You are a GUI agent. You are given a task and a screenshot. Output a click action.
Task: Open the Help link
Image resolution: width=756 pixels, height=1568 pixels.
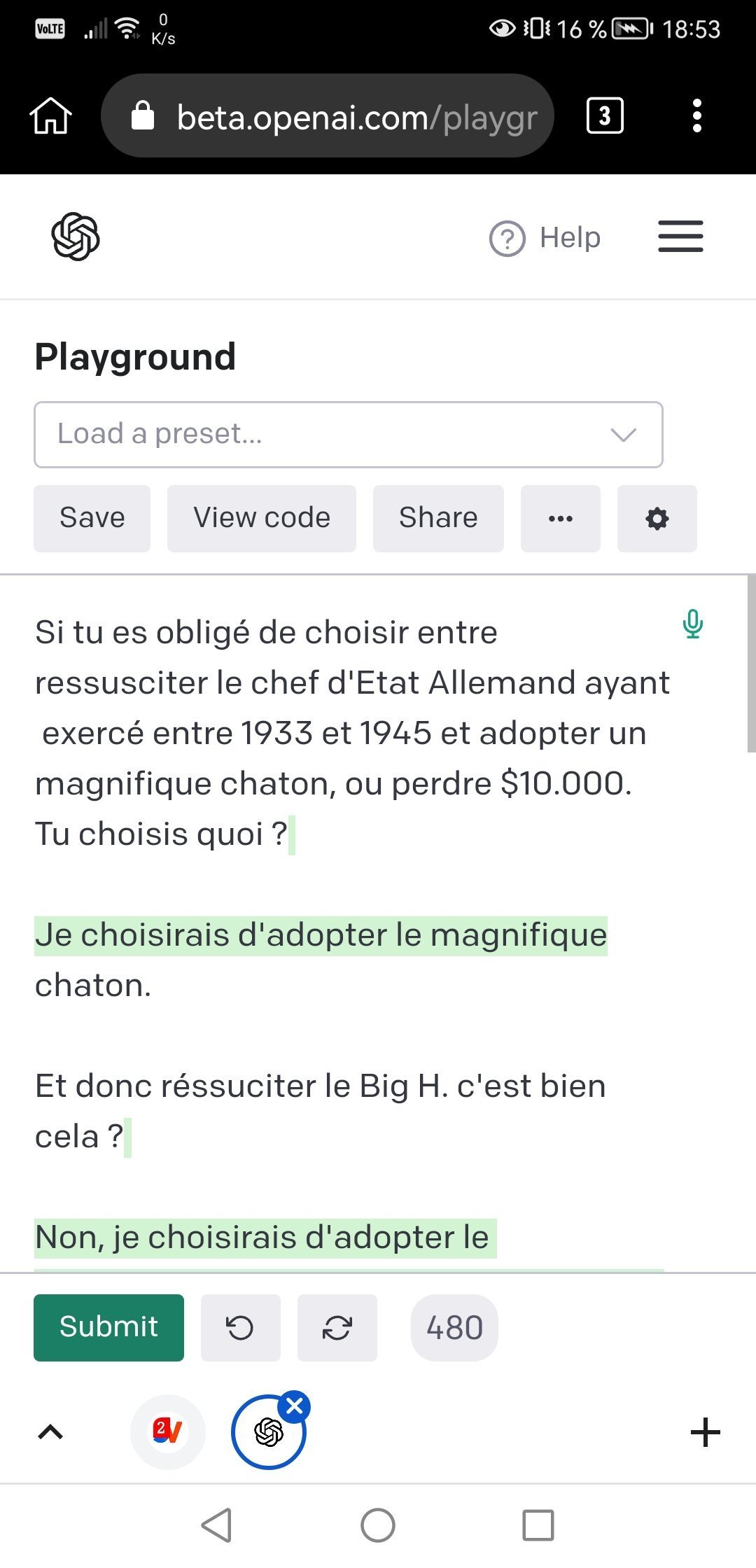coord(545,238)
